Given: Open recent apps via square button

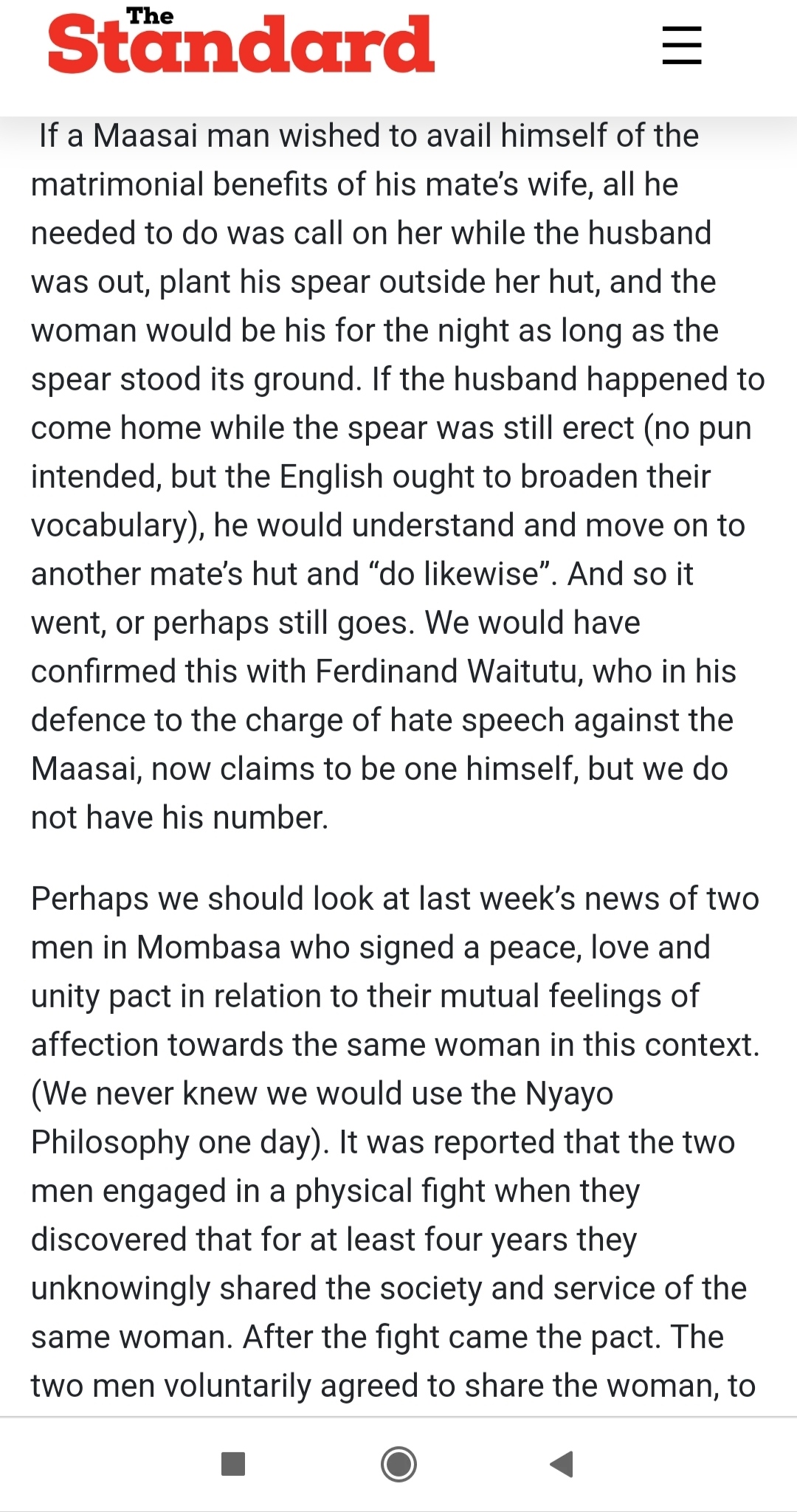Looking at the screenshot, I should pyautogui.click(x=233, y=1463).
